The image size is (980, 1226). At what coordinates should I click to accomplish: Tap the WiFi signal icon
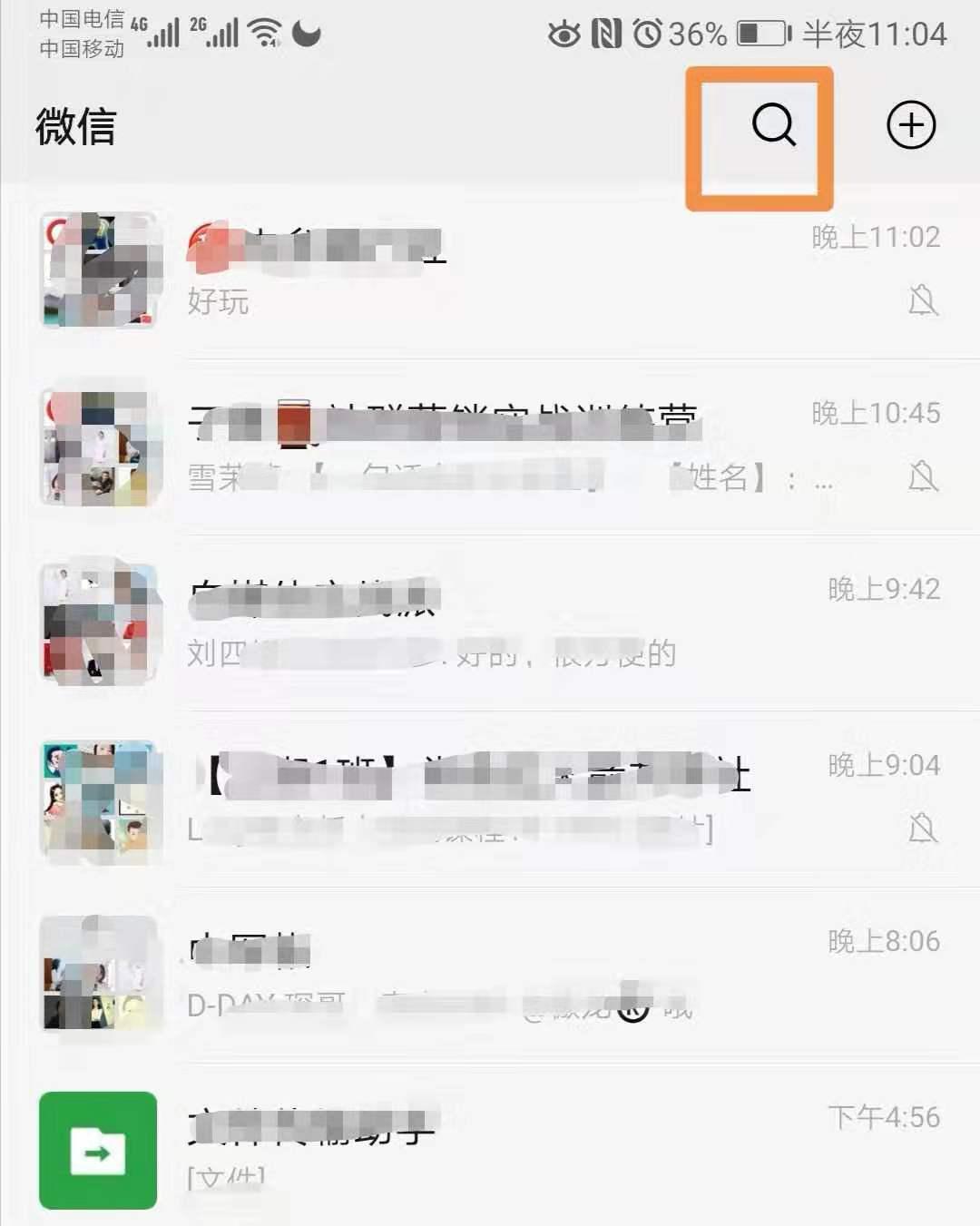pyautogui.click(x=263, y=33)
